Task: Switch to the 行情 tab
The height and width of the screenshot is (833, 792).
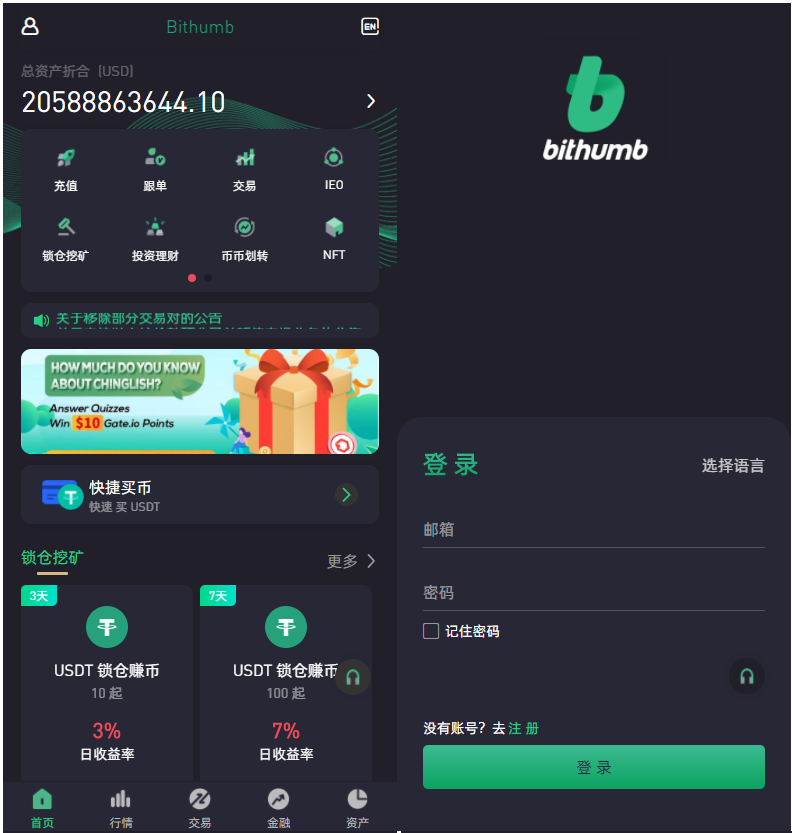Action: point(120,808)
